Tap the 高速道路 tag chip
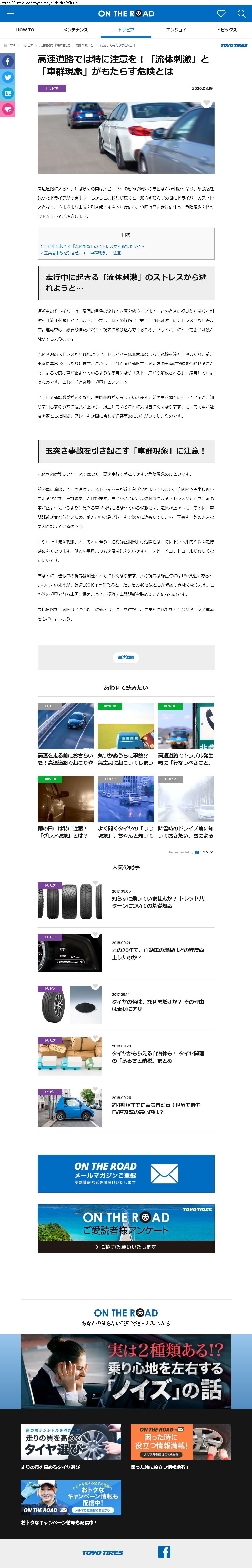 coord(126,657)
